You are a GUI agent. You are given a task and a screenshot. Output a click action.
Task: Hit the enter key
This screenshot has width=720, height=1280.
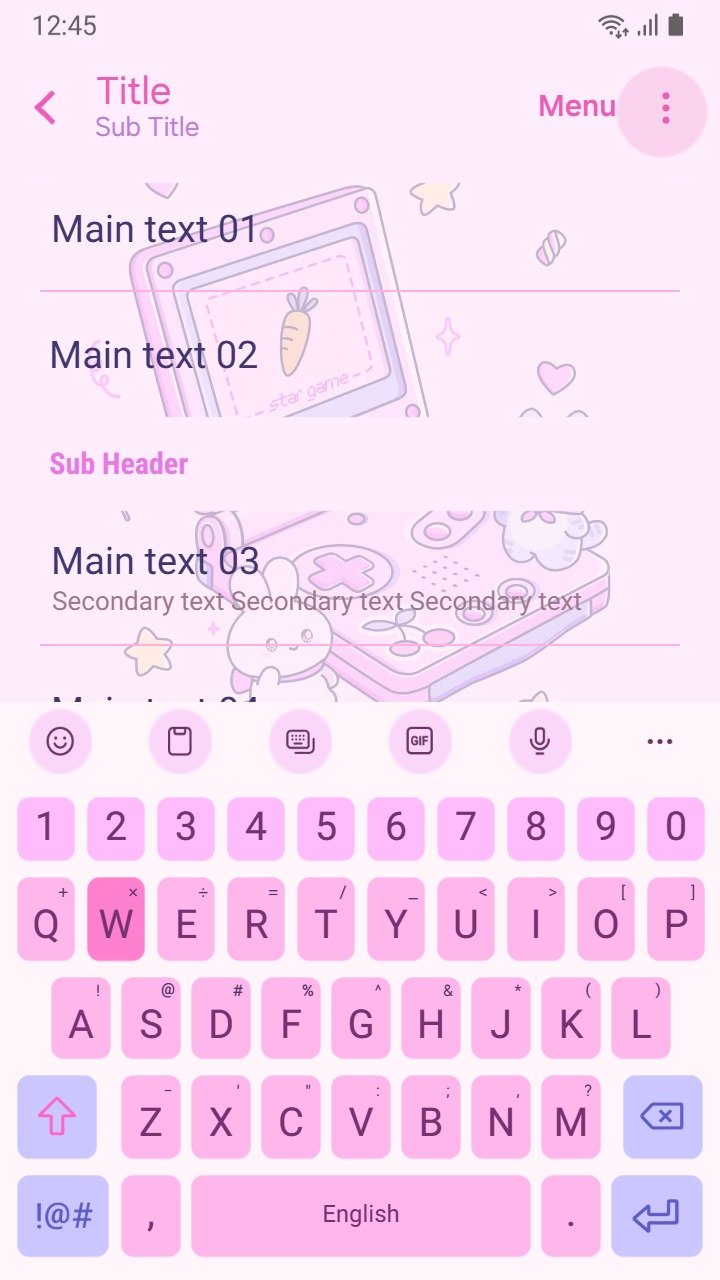(x=657, y=1216)
